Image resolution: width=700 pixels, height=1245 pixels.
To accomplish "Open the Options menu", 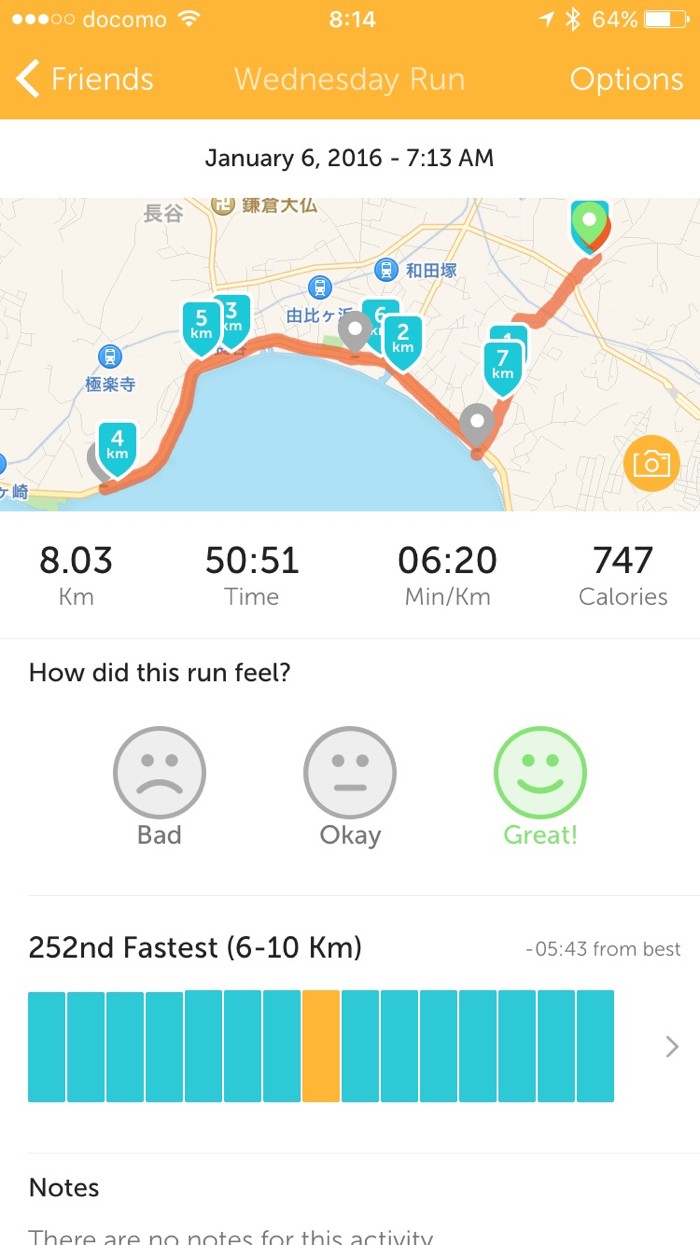I will tap(626, 79).
